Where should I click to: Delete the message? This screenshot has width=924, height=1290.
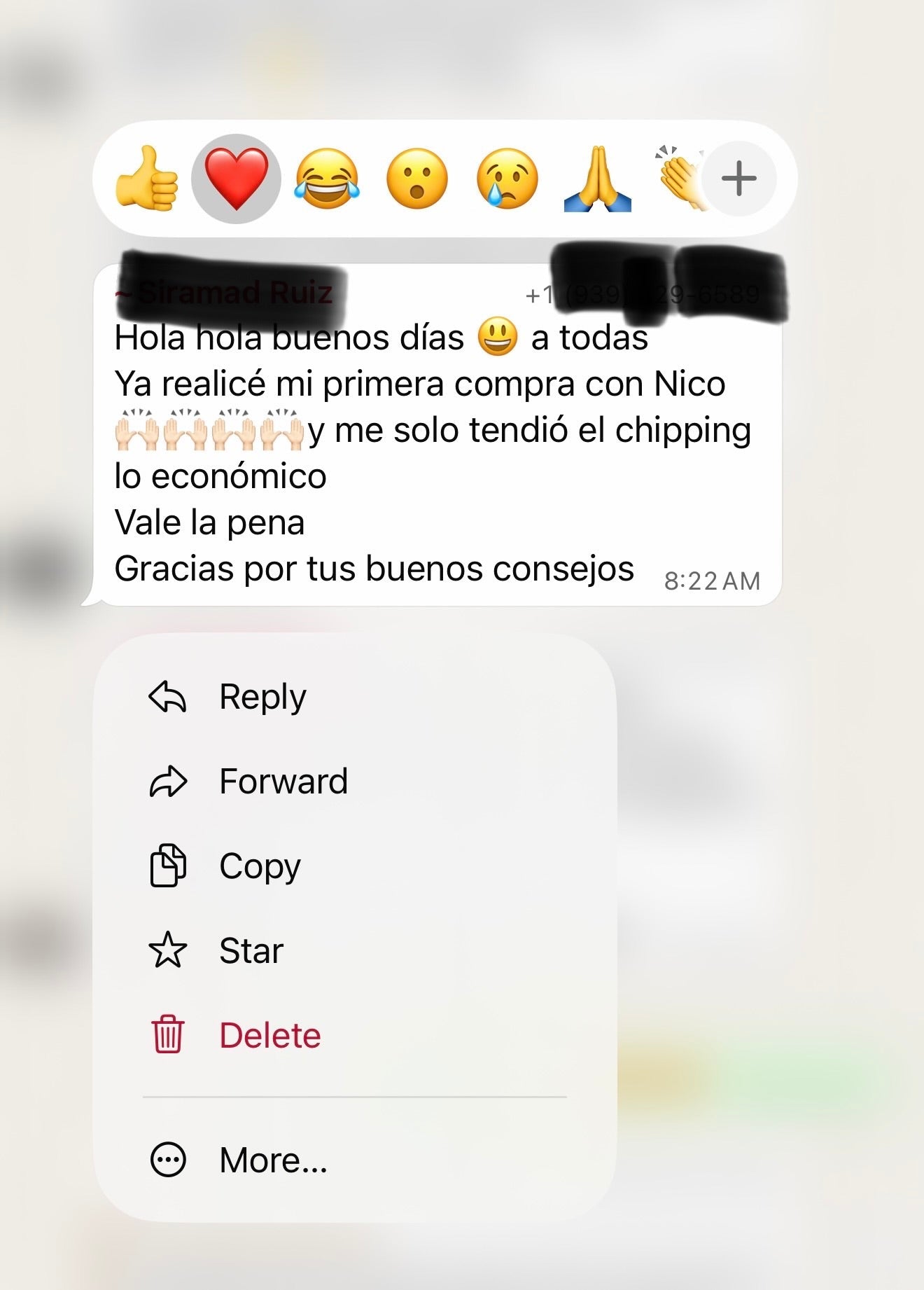(355, 1036)
